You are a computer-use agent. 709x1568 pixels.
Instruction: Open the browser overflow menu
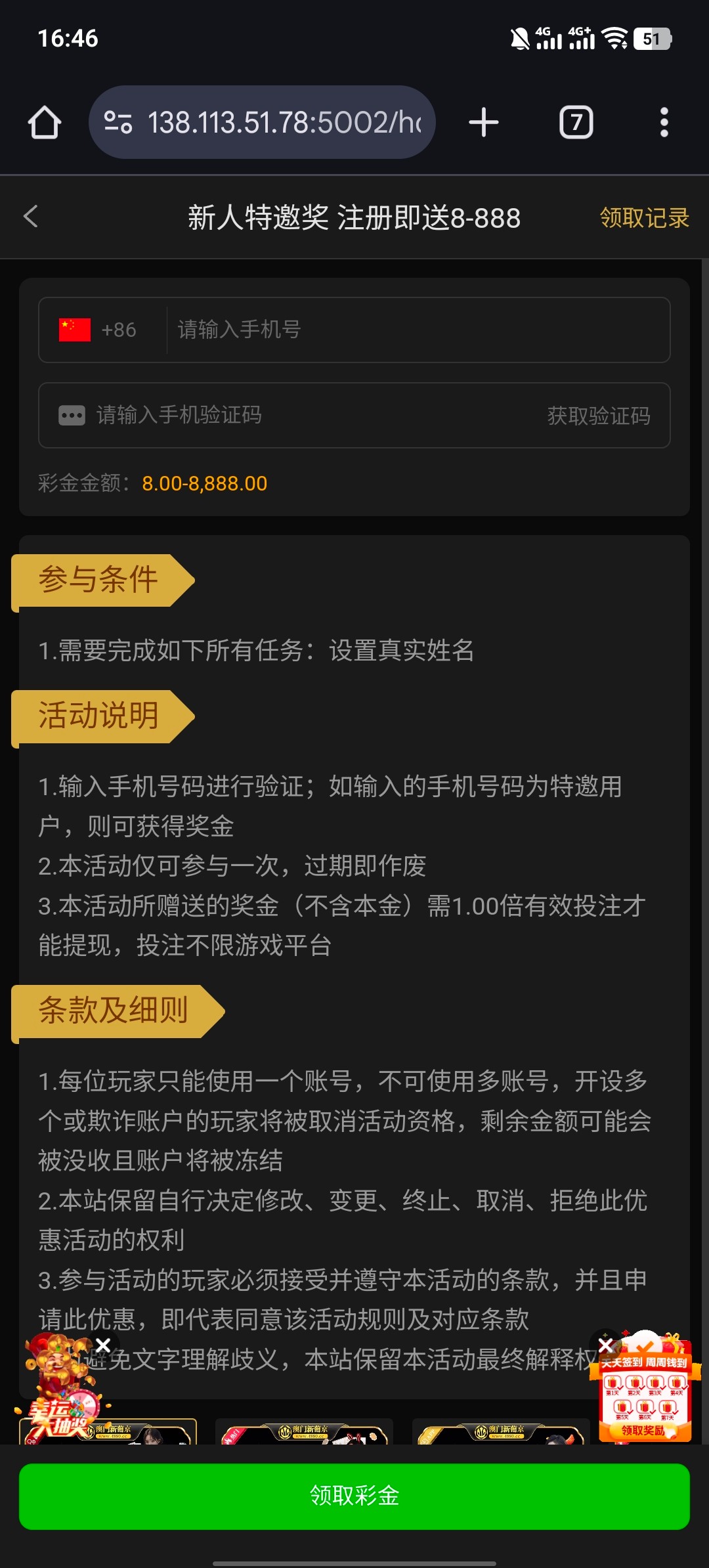click(664, 123)
